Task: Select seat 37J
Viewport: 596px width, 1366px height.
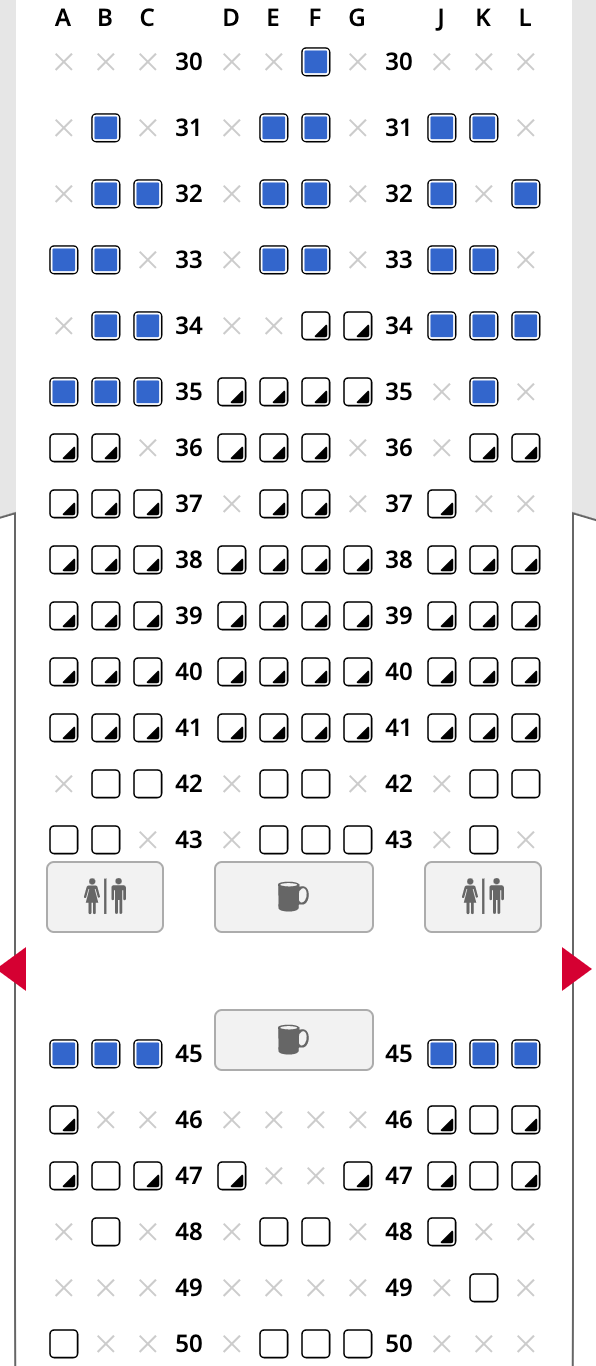Action: pyautogui.click(x=442, y=504)
